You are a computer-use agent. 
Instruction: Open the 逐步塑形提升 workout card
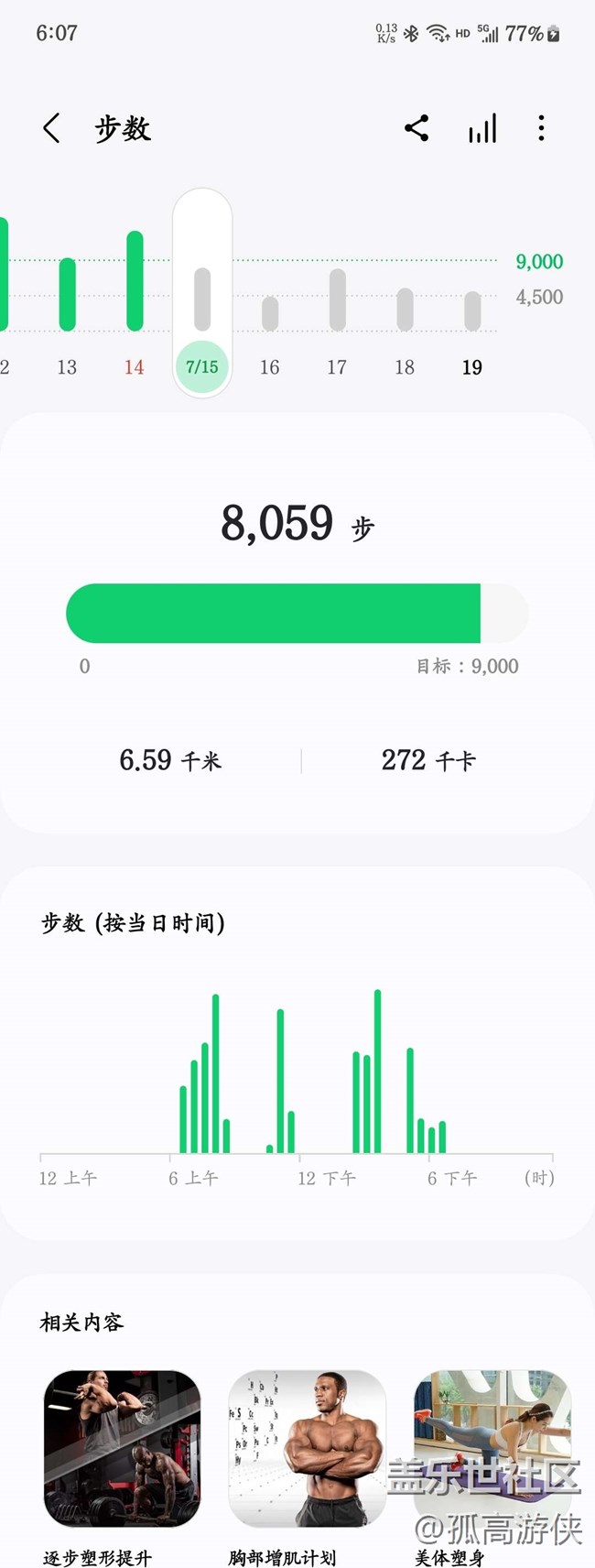point(122,1449)
